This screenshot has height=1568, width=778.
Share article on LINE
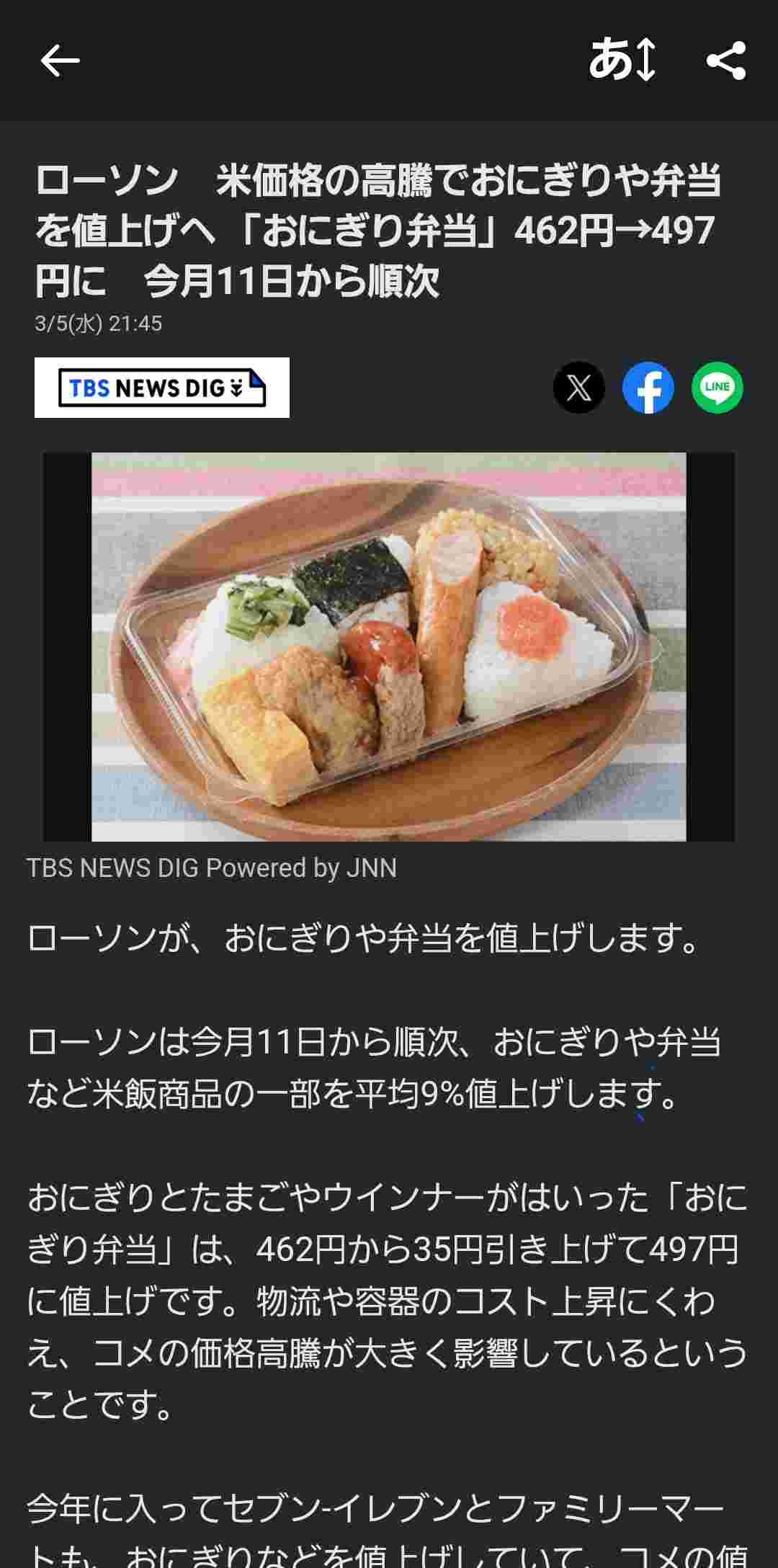coord(717,388)
